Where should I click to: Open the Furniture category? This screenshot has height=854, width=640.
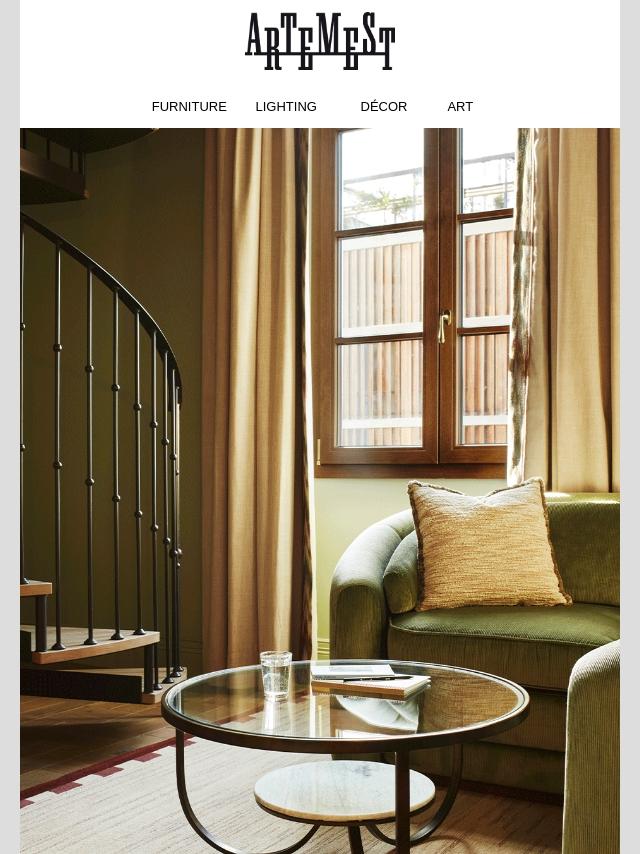point(189,107)
